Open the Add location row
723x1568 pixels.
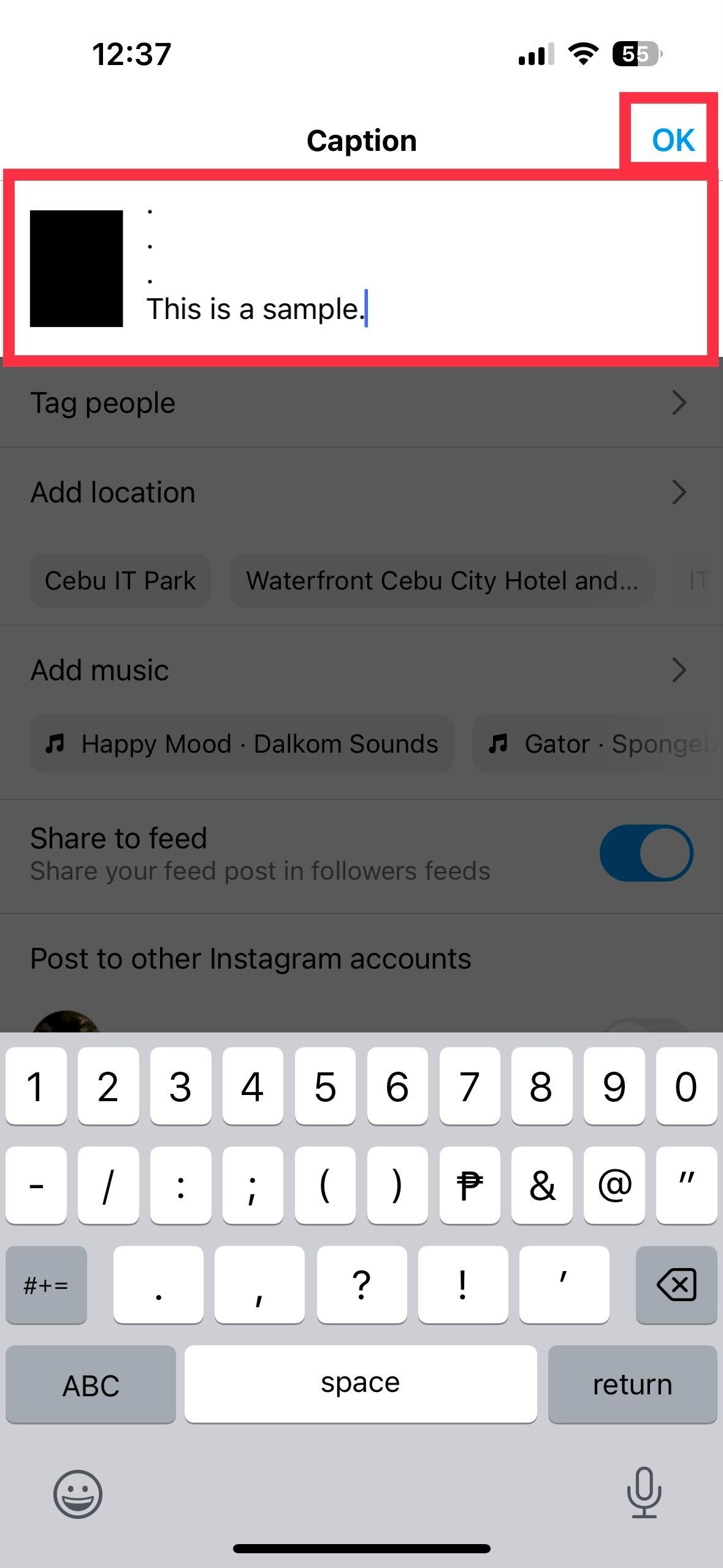361,493
